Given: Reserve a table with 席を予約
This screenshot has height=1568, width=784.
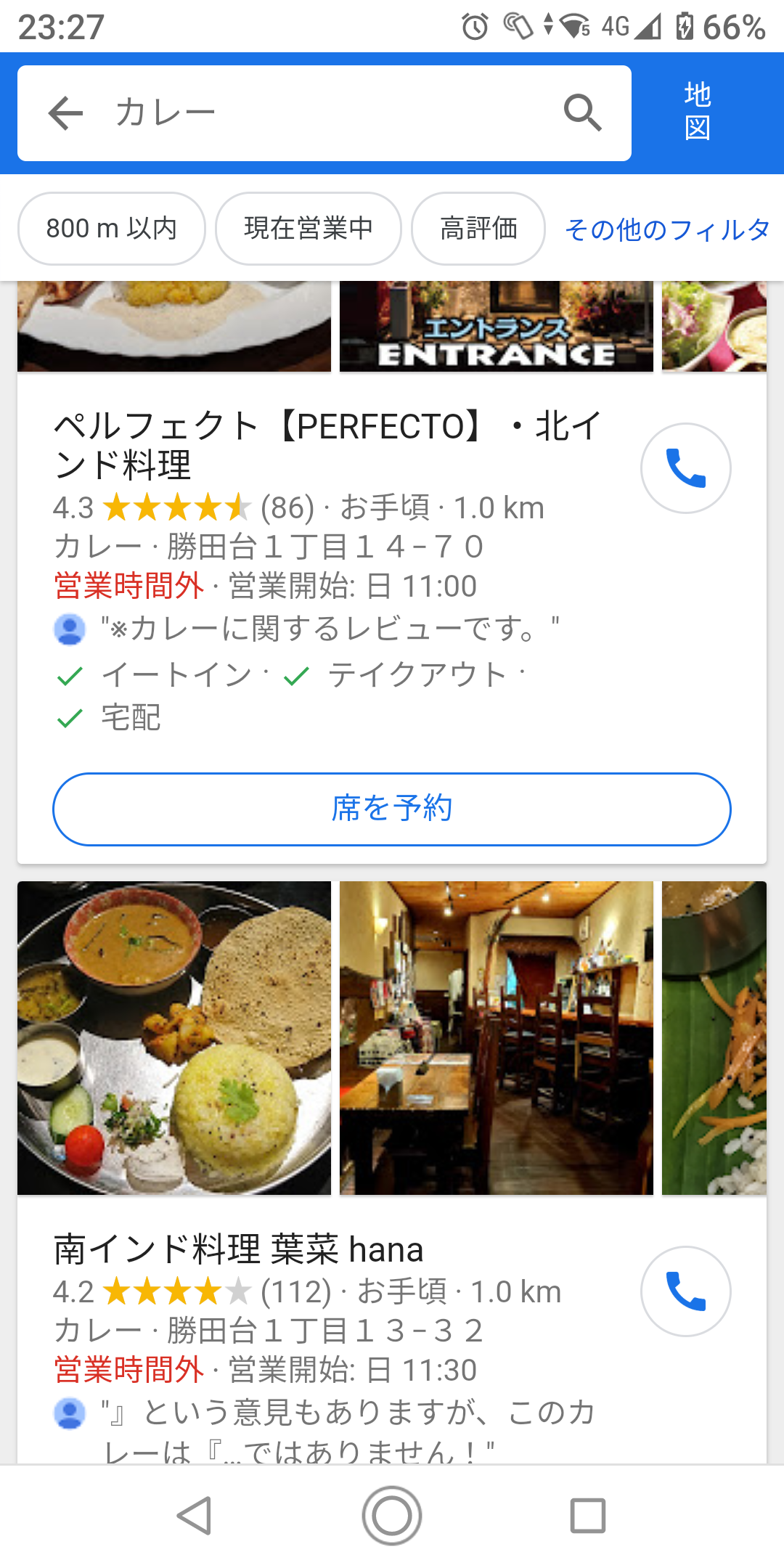Looking at the screenshot, I should 392,809.
